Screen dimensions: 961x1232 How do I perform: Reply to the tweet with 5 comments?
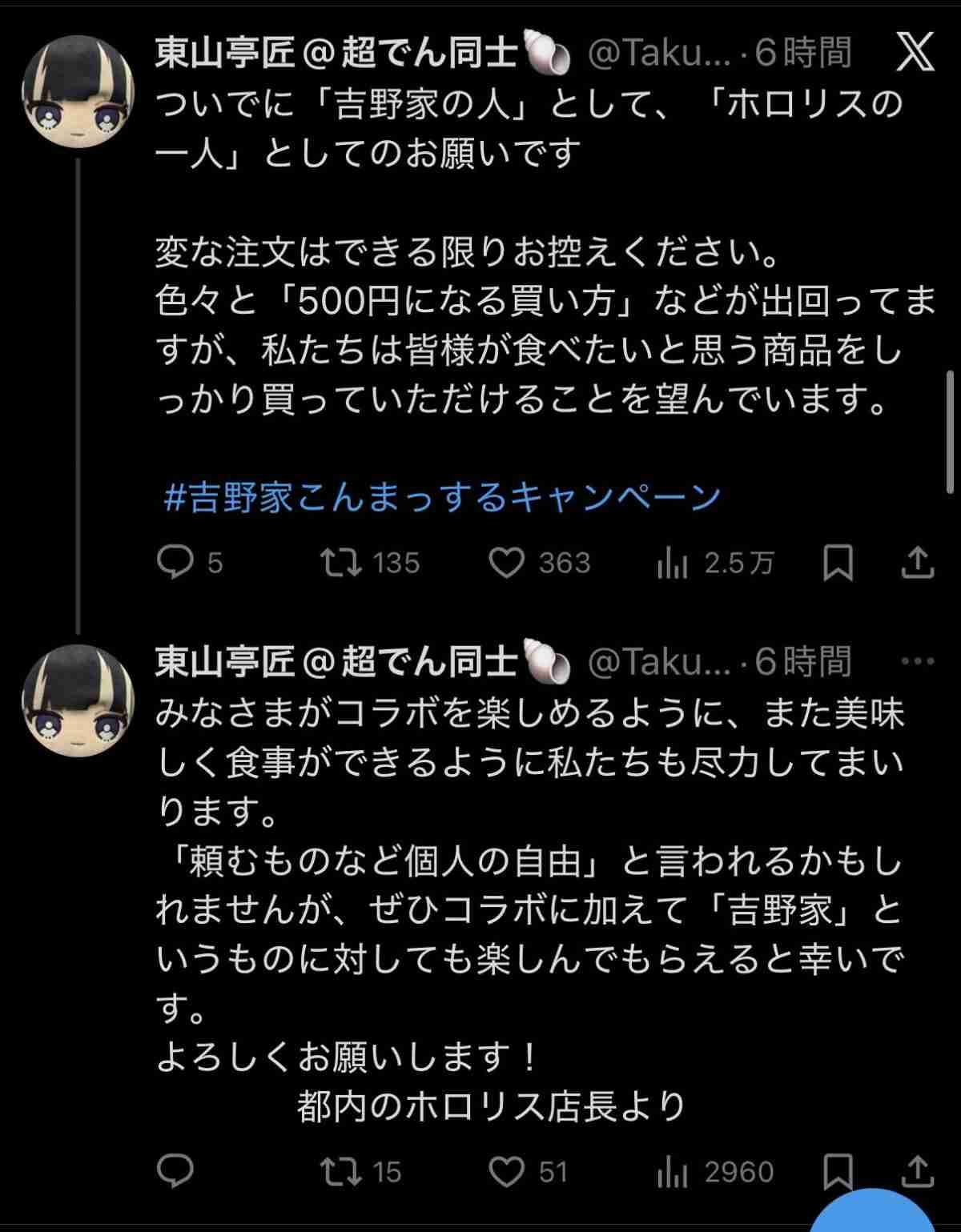click(x=175, y=563)
